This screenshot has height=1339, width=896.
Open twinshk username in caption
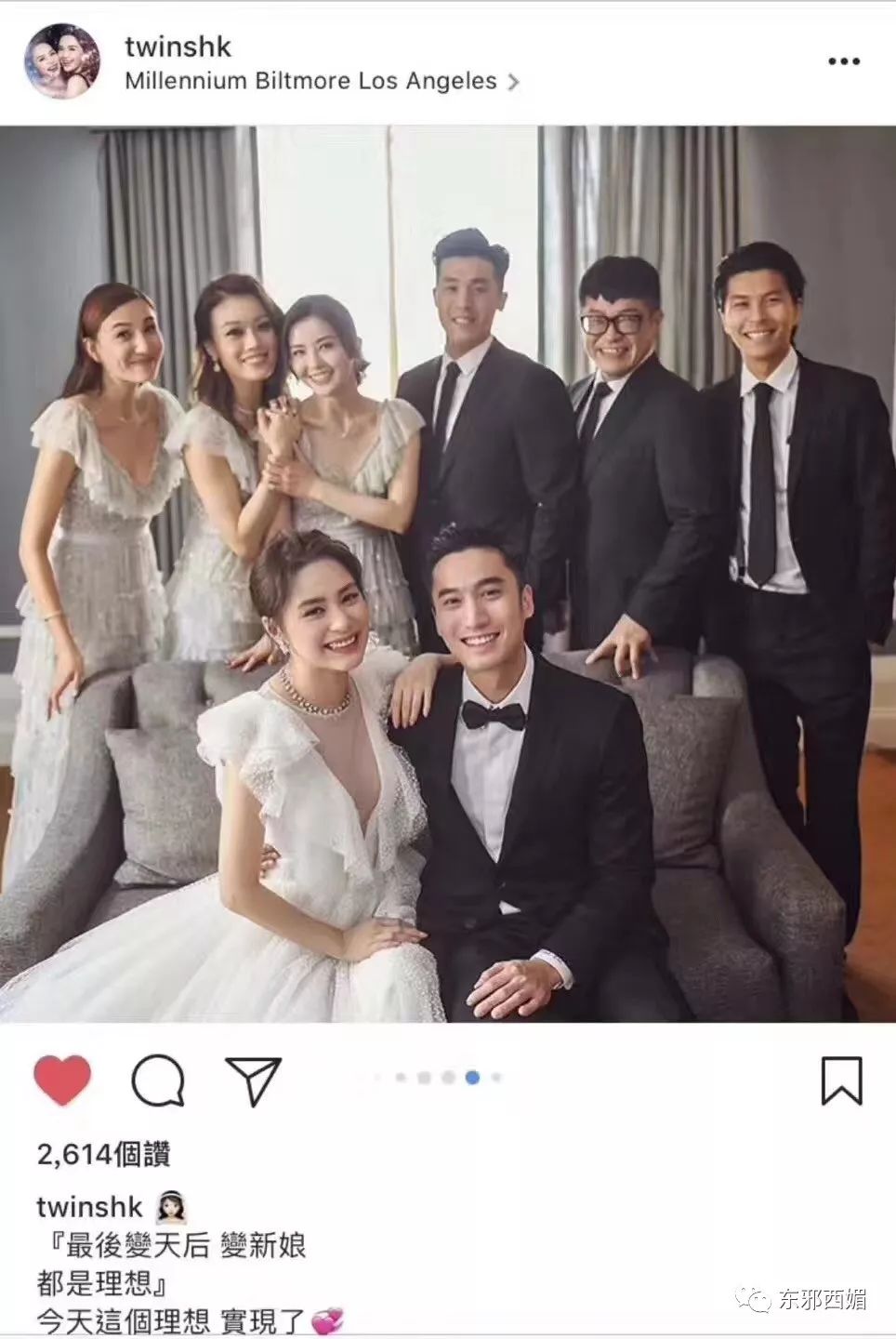click(x=89, y=1207)
